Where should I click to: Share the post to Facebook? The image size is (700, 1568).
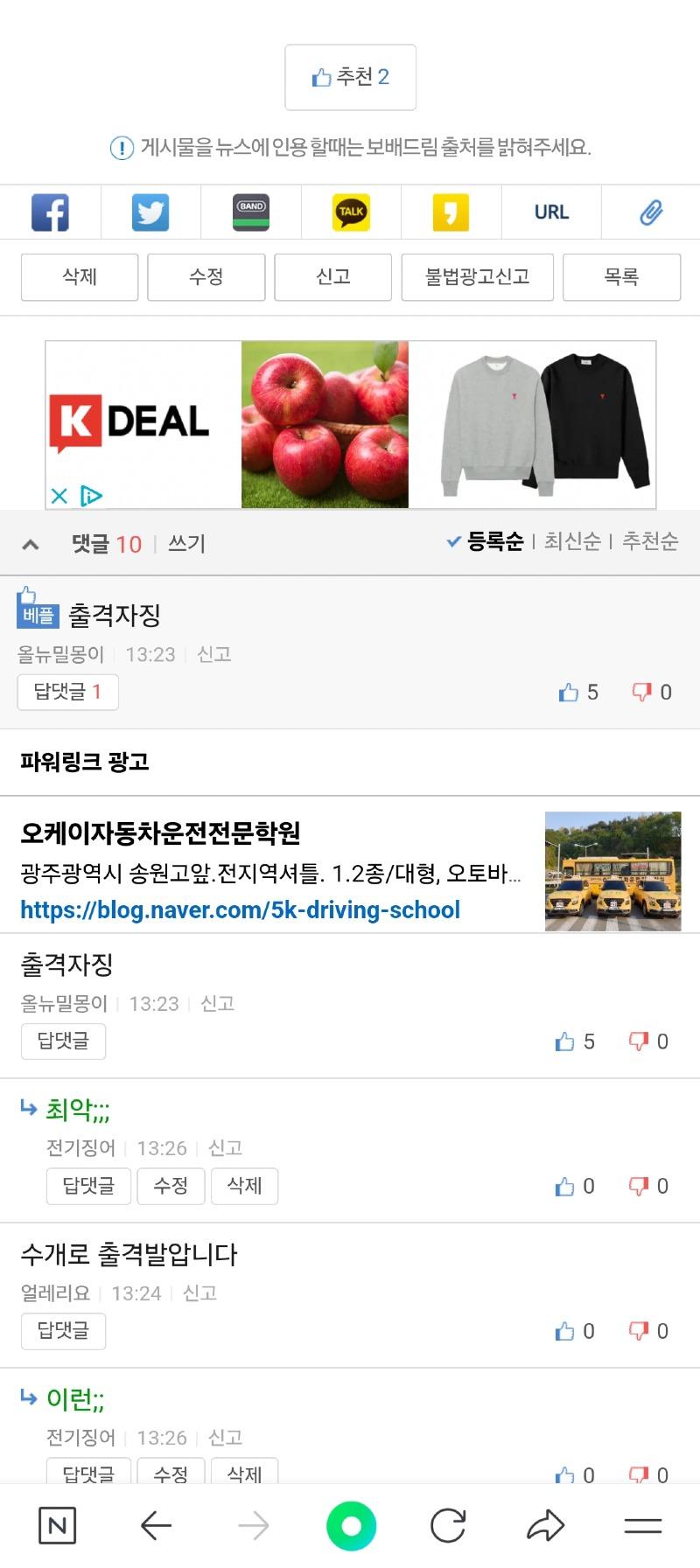50,213
